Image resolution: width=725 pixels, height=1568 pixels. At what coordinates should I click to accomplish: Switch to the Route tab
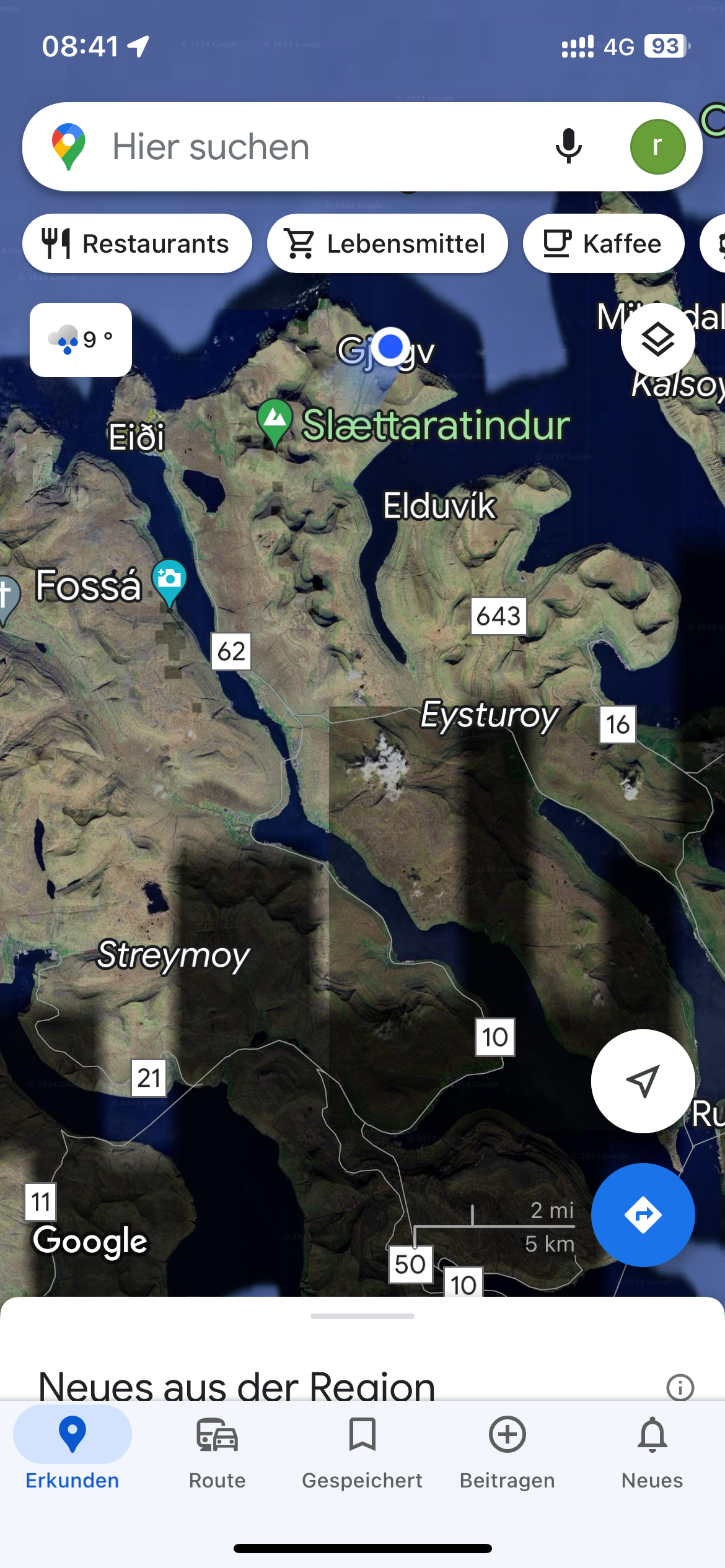(217, 1452)
